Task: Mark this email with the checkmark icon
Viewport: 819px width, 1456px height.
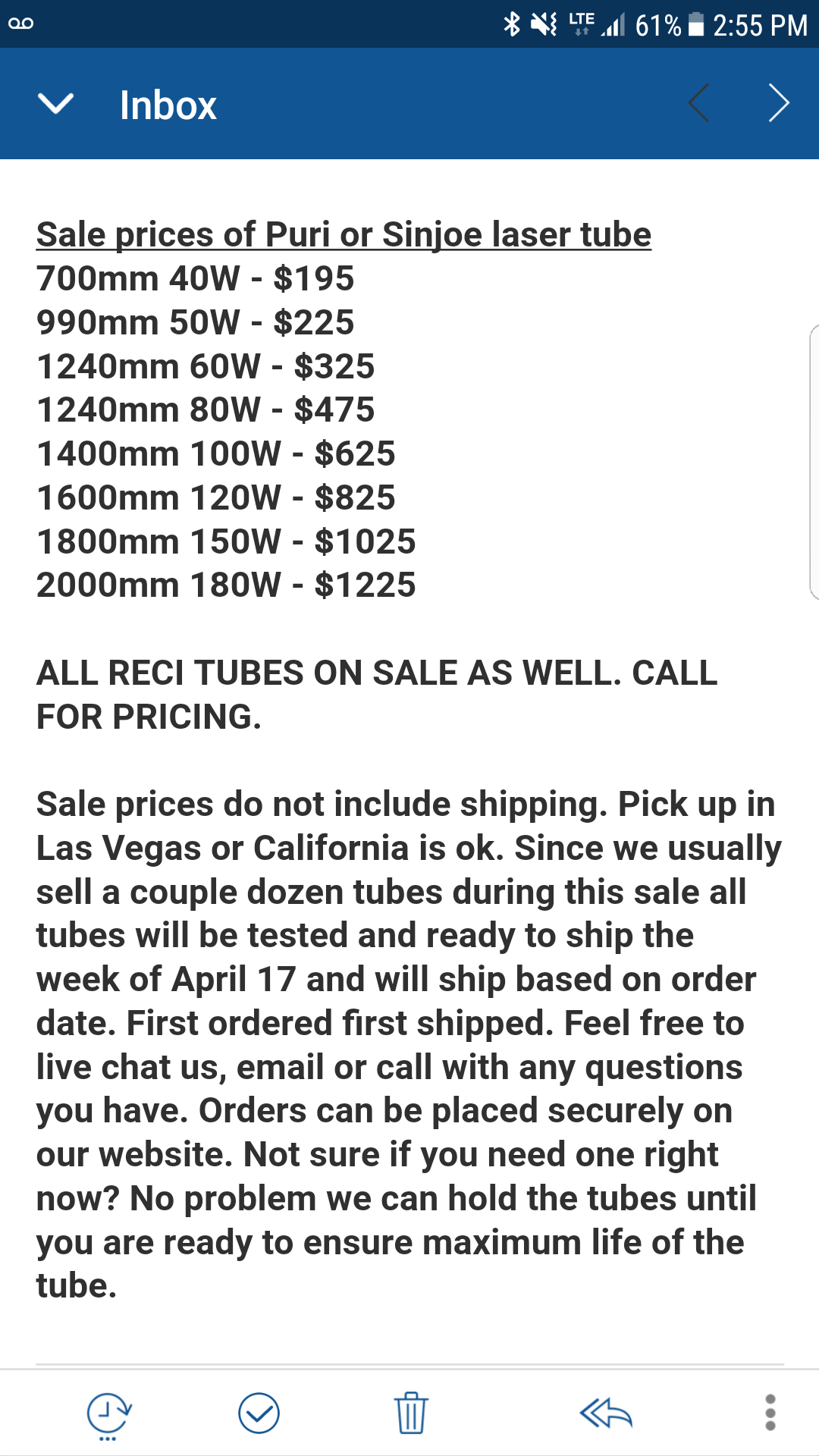Action: (x=259, y=1413)
